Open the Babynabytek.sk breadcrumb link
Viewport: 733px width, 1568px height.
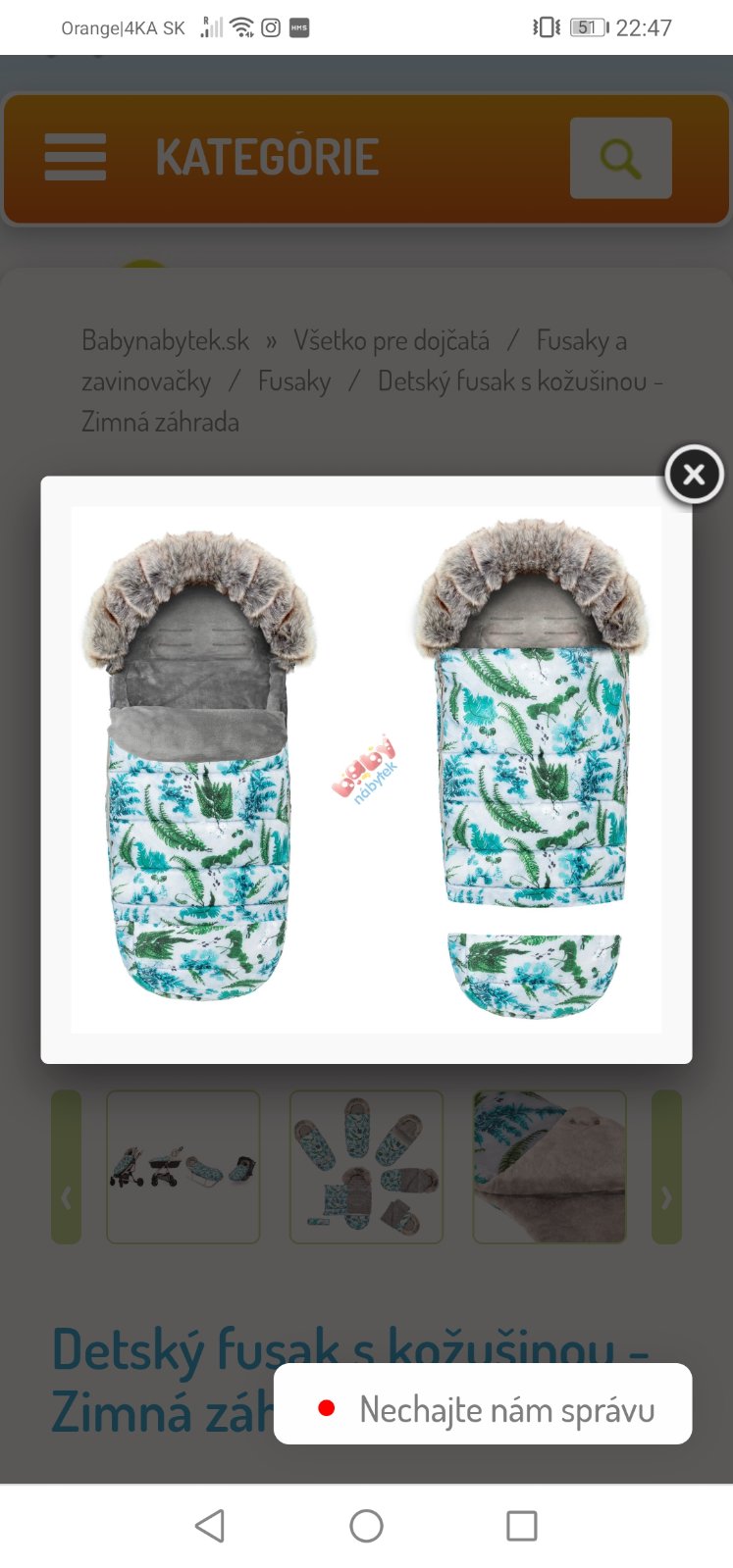click(165, 340)
